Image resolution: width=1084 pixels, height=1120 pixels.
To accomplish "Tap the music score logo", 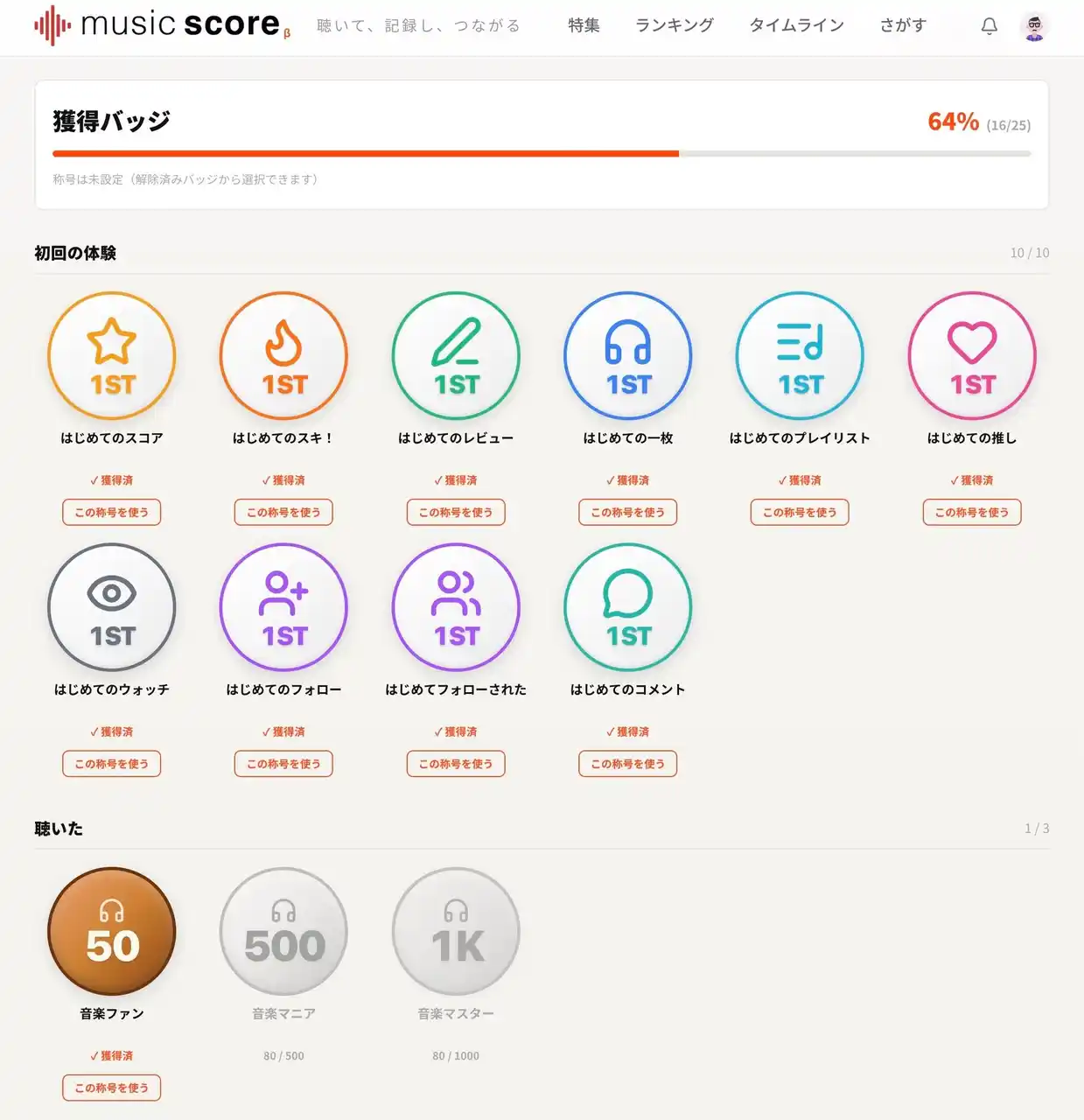I will pyautogui.click(x=162, y=25).
